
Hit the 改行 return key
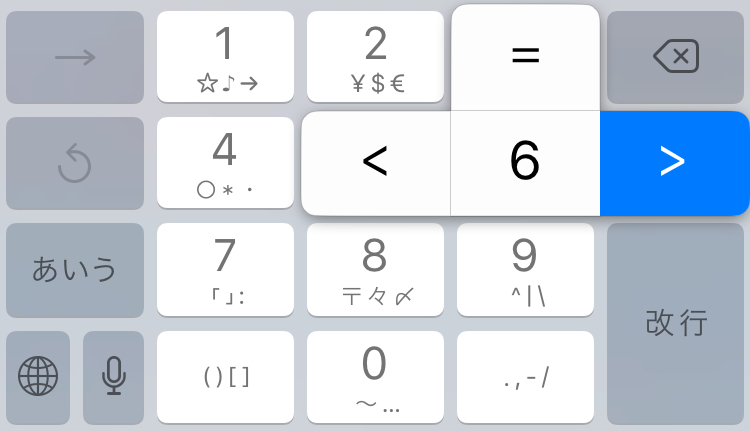[x=675, y=323]
